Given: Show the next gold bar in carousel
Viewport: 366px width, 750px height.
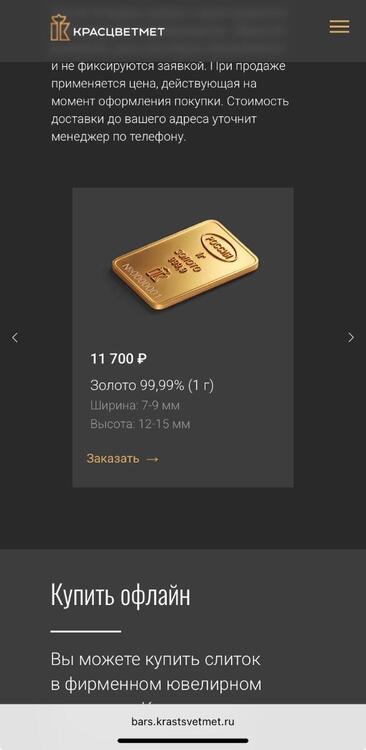Looking at the screenshot, I should pyautogui.click(x=351, y=337).
